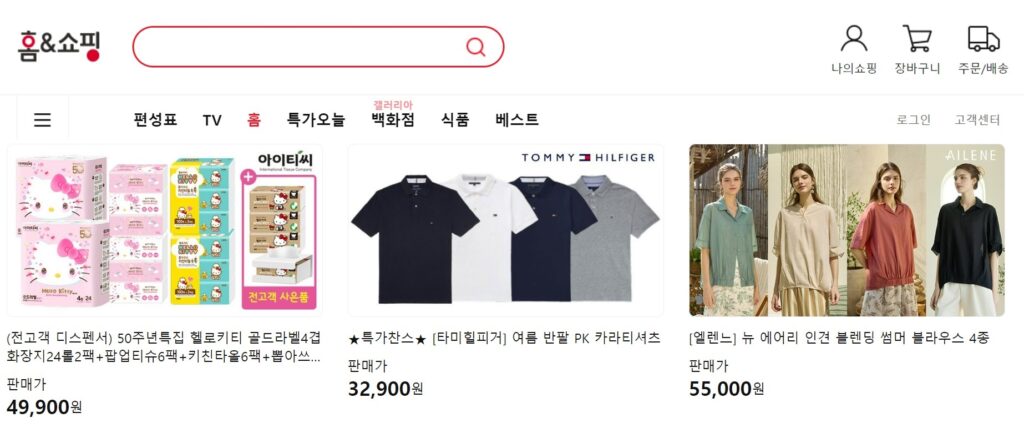1024x428 pixels.
Task: Go to the 특가오늘 tab
Action: (316, 120)
